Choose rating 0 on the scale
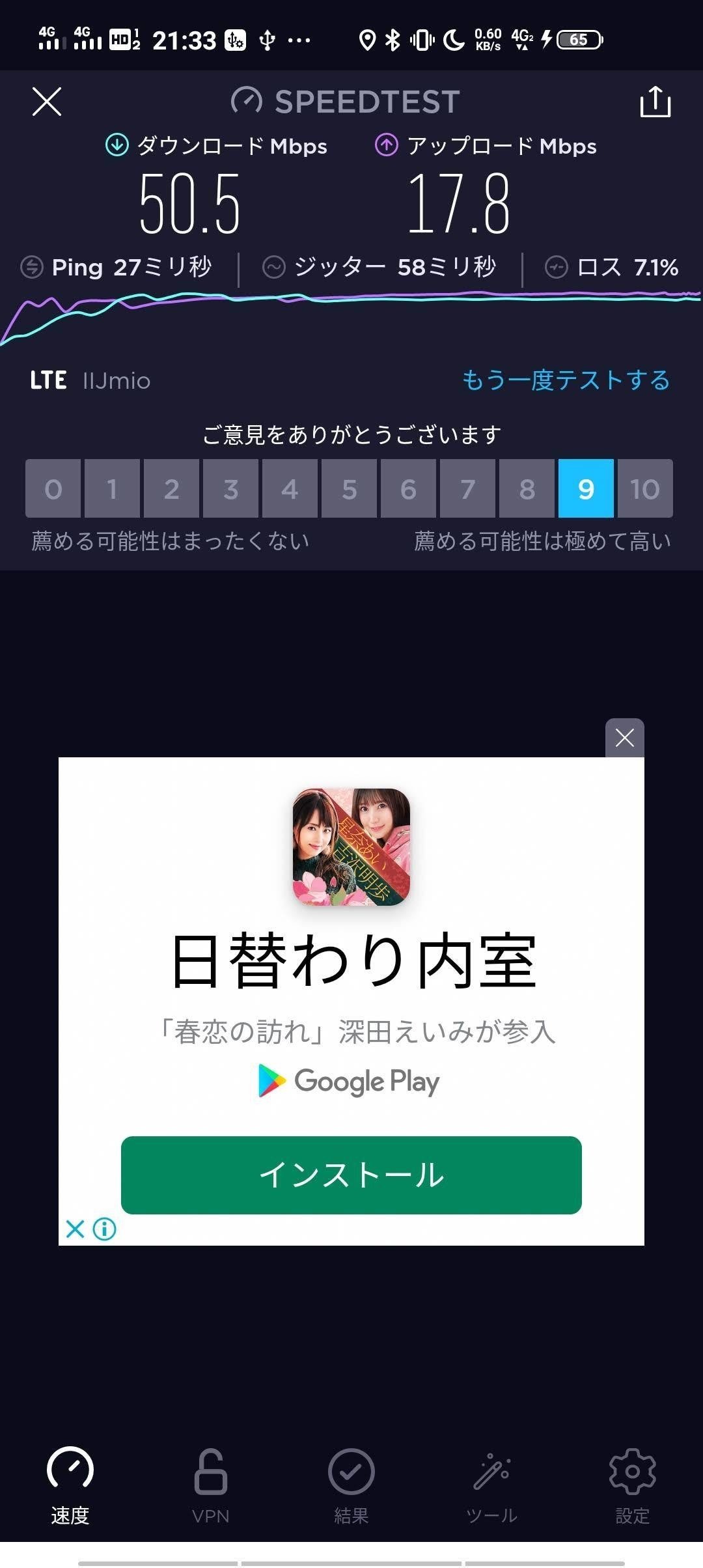The width and height of the screenshot is (703, 1568). pos(53,488)
